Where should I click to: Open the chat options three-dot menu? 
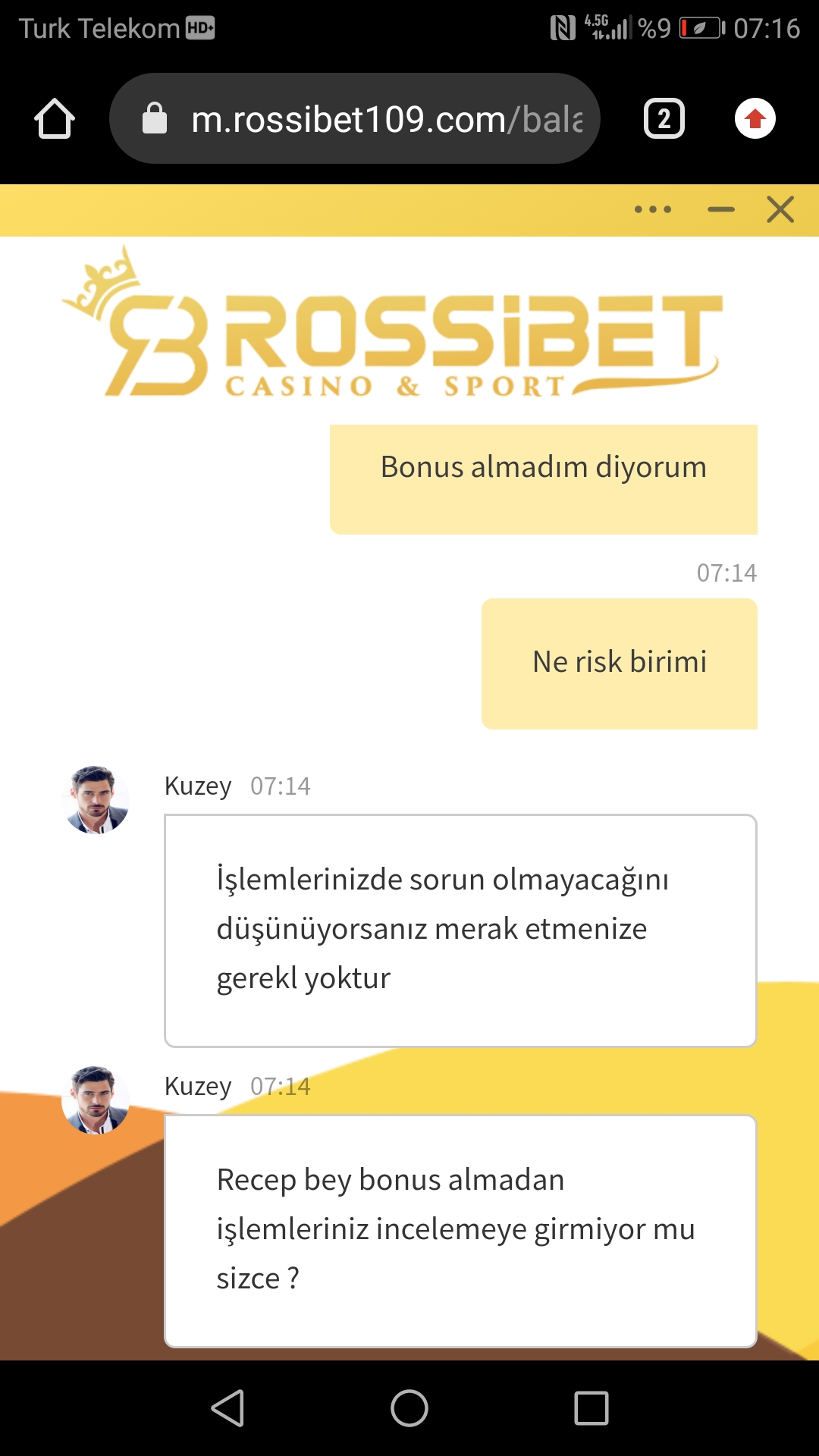pos(653,209)
